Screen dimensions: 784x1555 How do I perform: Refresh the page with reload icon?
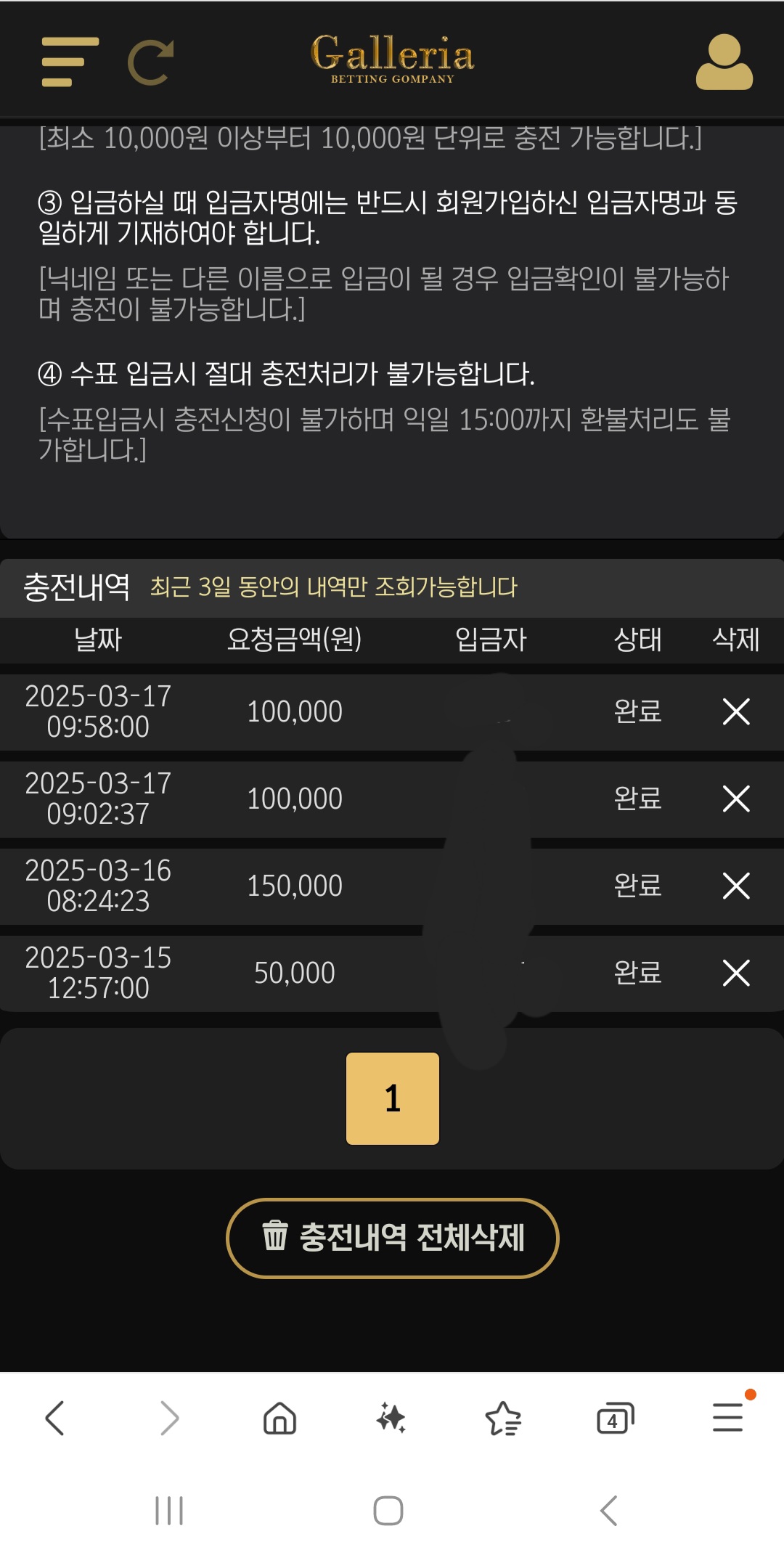151,62
